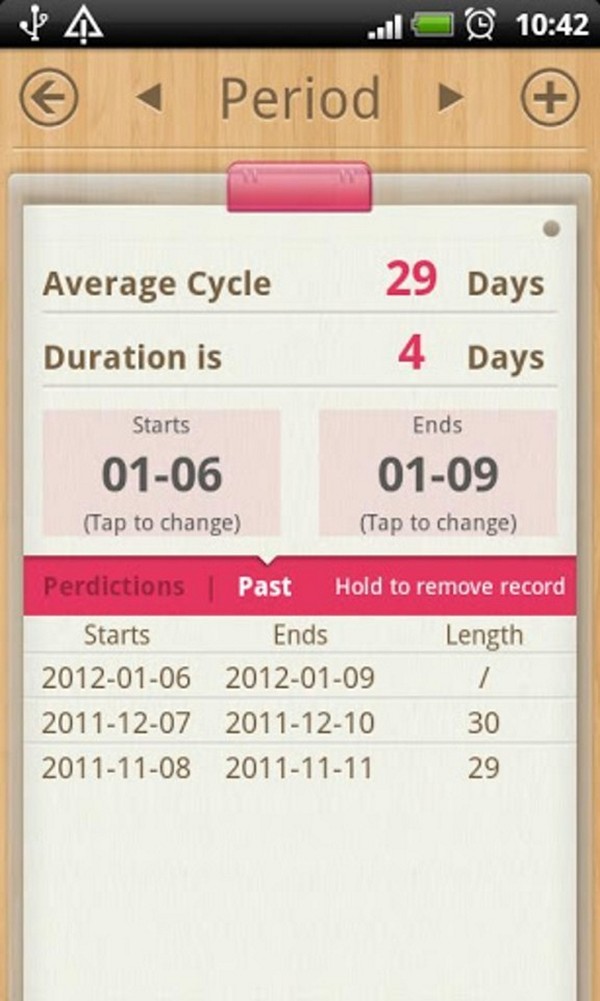Screen dimensions: 600x1001
Task: Change the Starts date 01-06
Action: pos(161,473)
